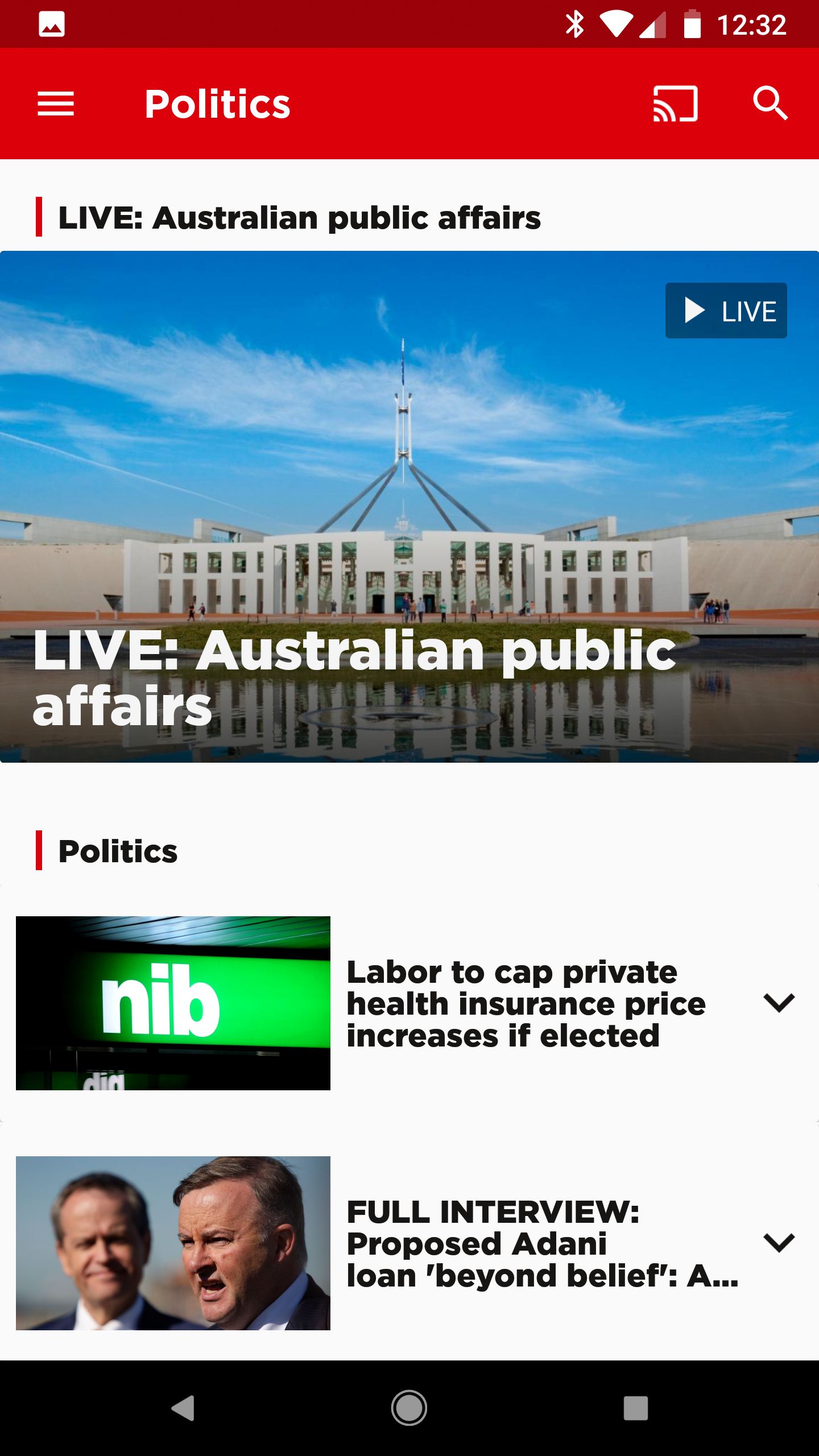Open the Adani loan full interview article
This screenshot has width=819, height=1456.
[542, 1243]
